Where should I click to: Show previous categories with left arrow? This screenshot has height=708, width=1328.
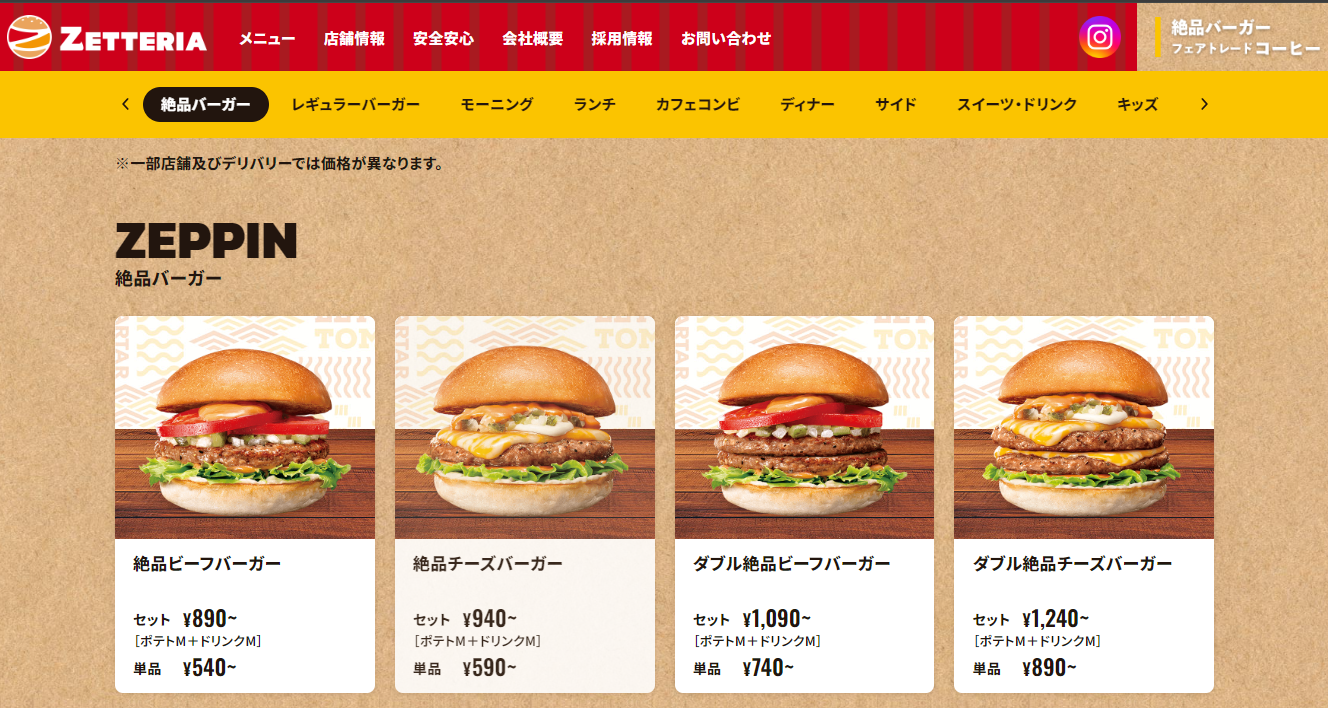[x=125, y=104]
